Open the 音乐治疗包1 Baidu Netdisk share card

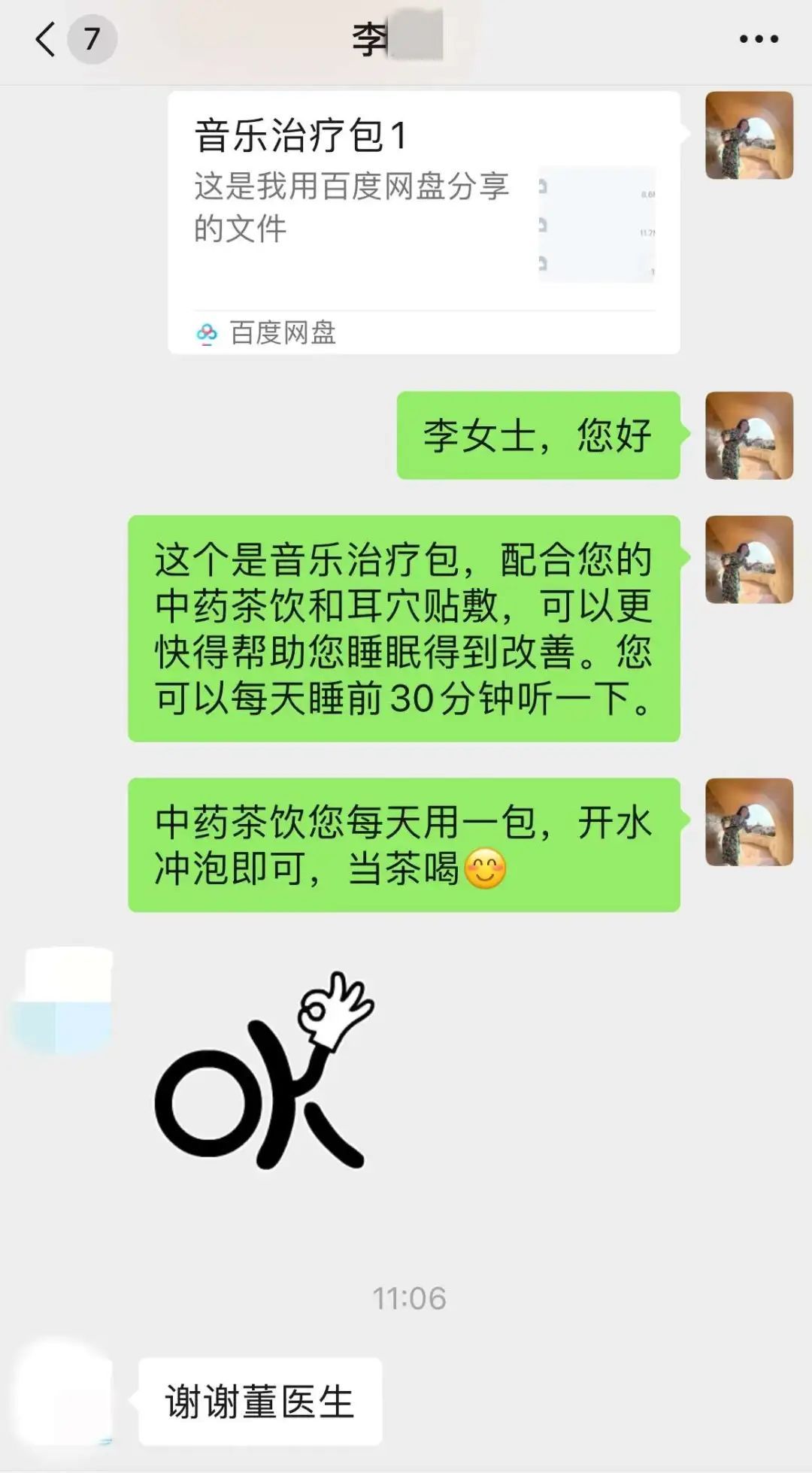(423, 222)
